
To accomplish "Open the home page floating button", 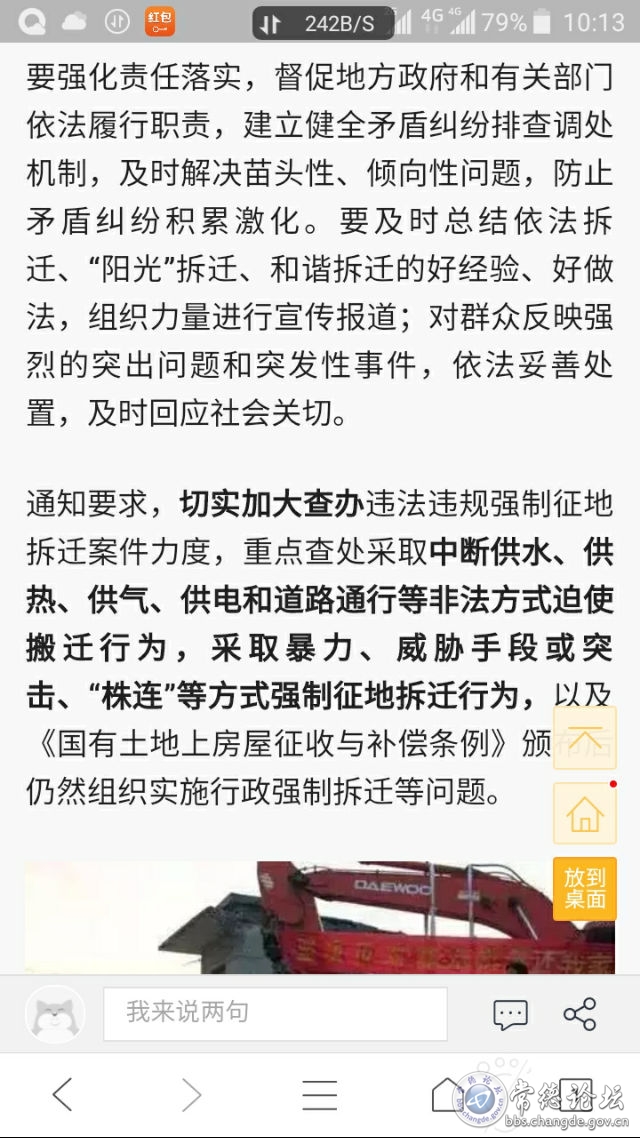I will (x=585, y=814).
